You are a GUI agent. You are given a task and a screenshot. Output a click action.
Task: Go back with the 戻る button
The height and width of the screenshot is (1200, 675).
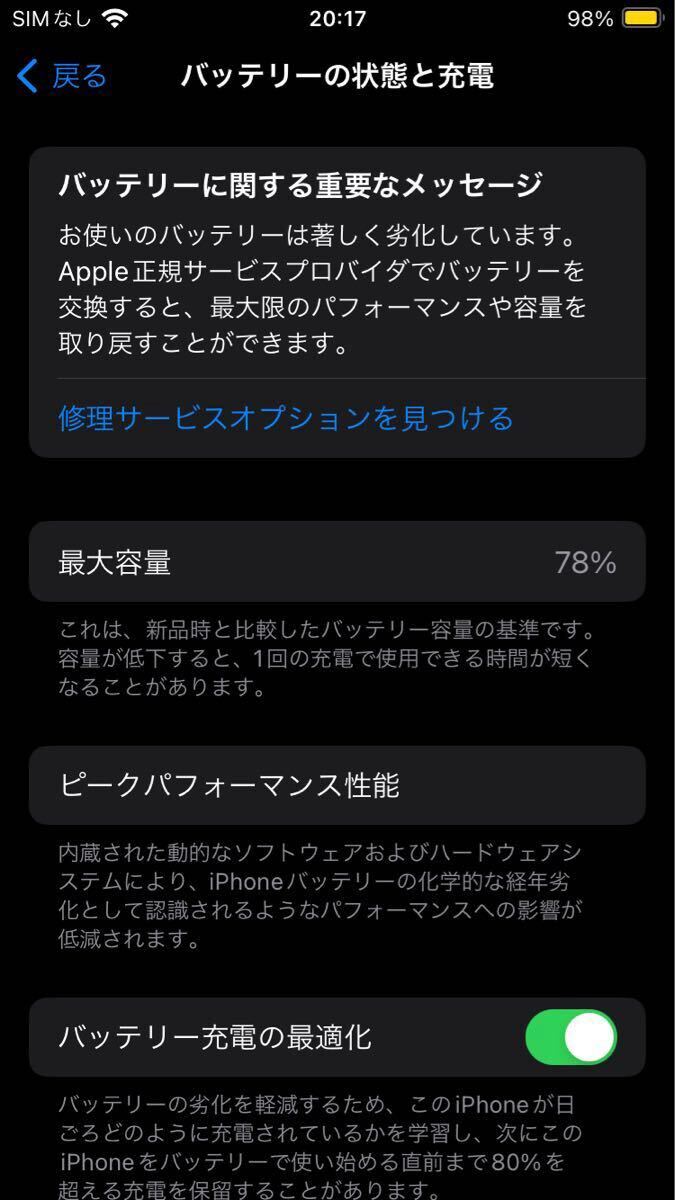[x=62, y=76]
